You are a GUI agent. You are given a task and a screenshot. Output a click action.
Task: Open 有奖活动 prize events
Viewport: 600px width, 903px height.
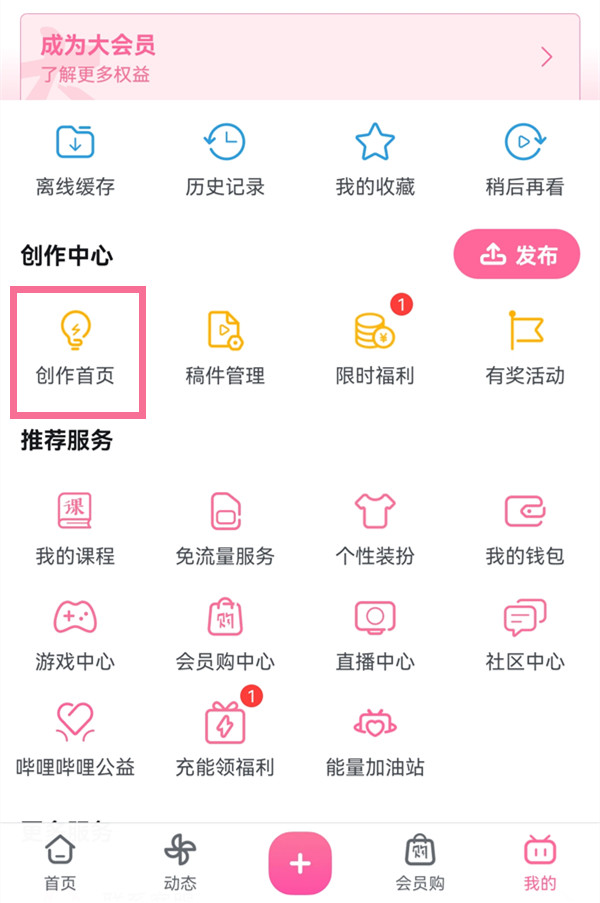[525, 350]
